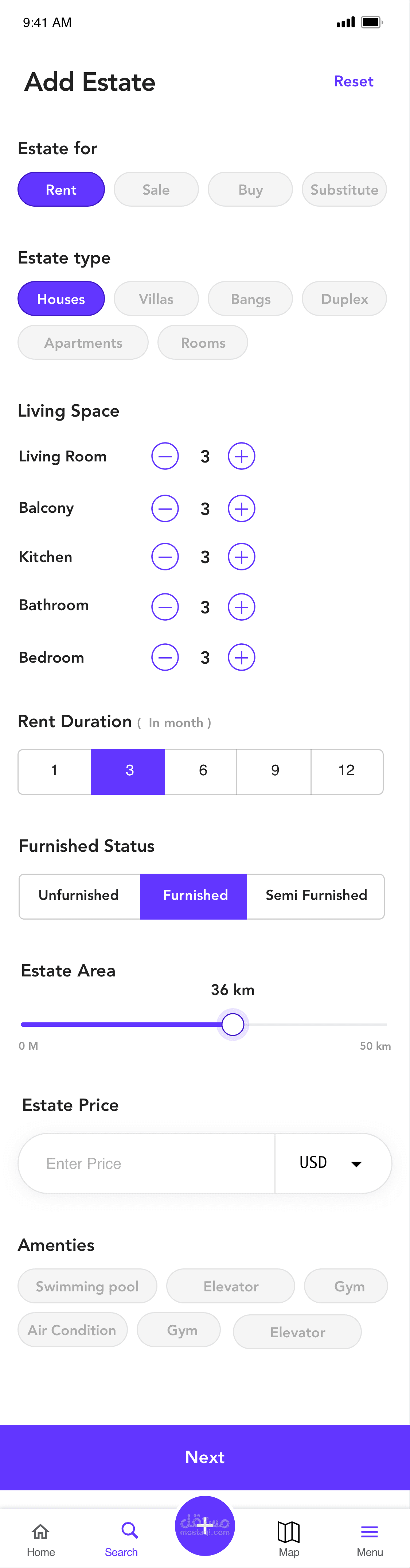Open the USD currency dropdown

click(x=332, y=1163)
